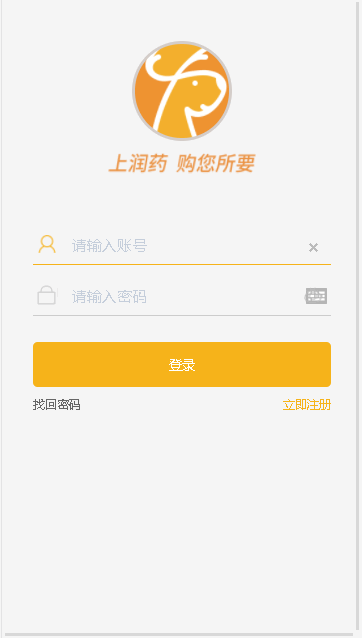The image size is (362, 638).
Task: Go to 立即注册 to register
Action: (307, 405)
